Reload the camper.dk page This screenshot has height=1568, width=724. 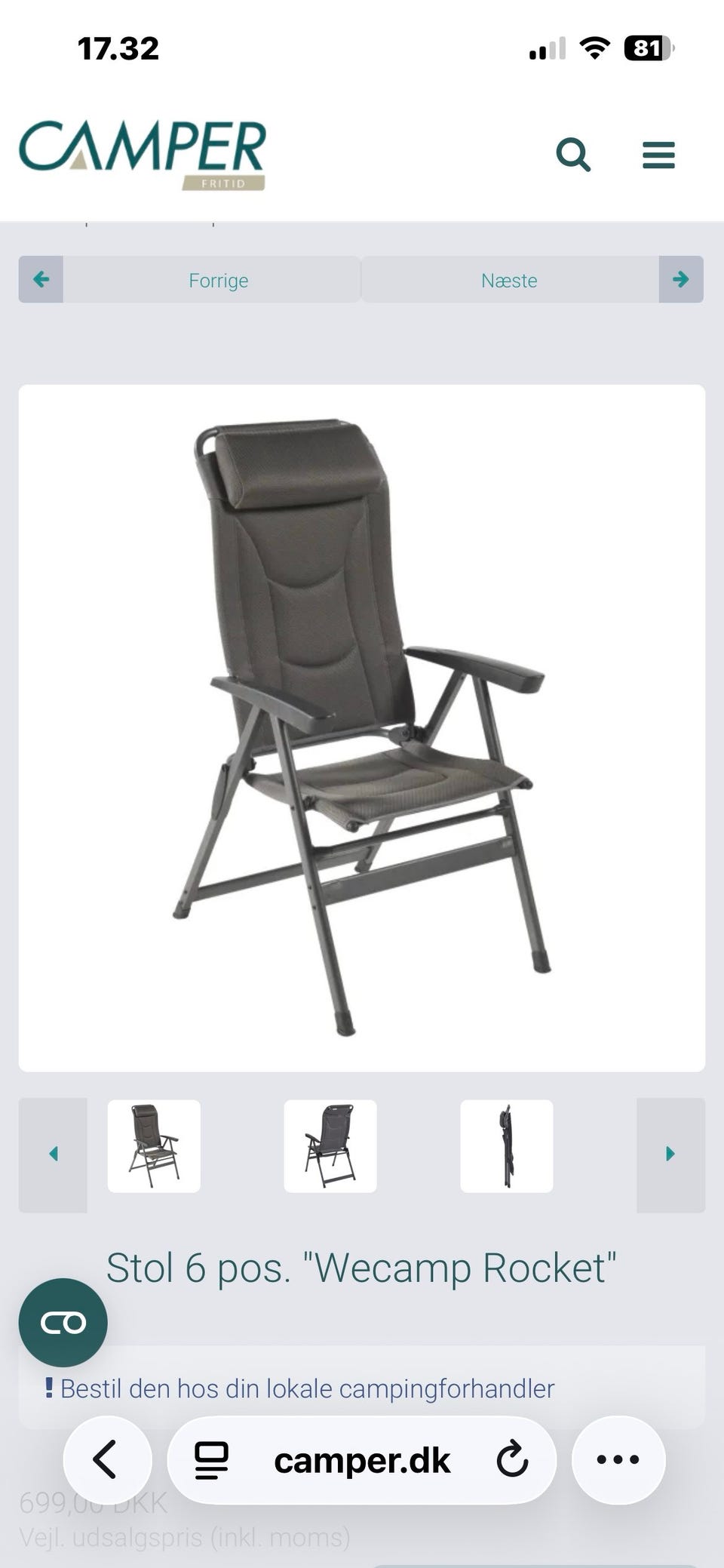pyautogui.click(x=513, y=1459)
